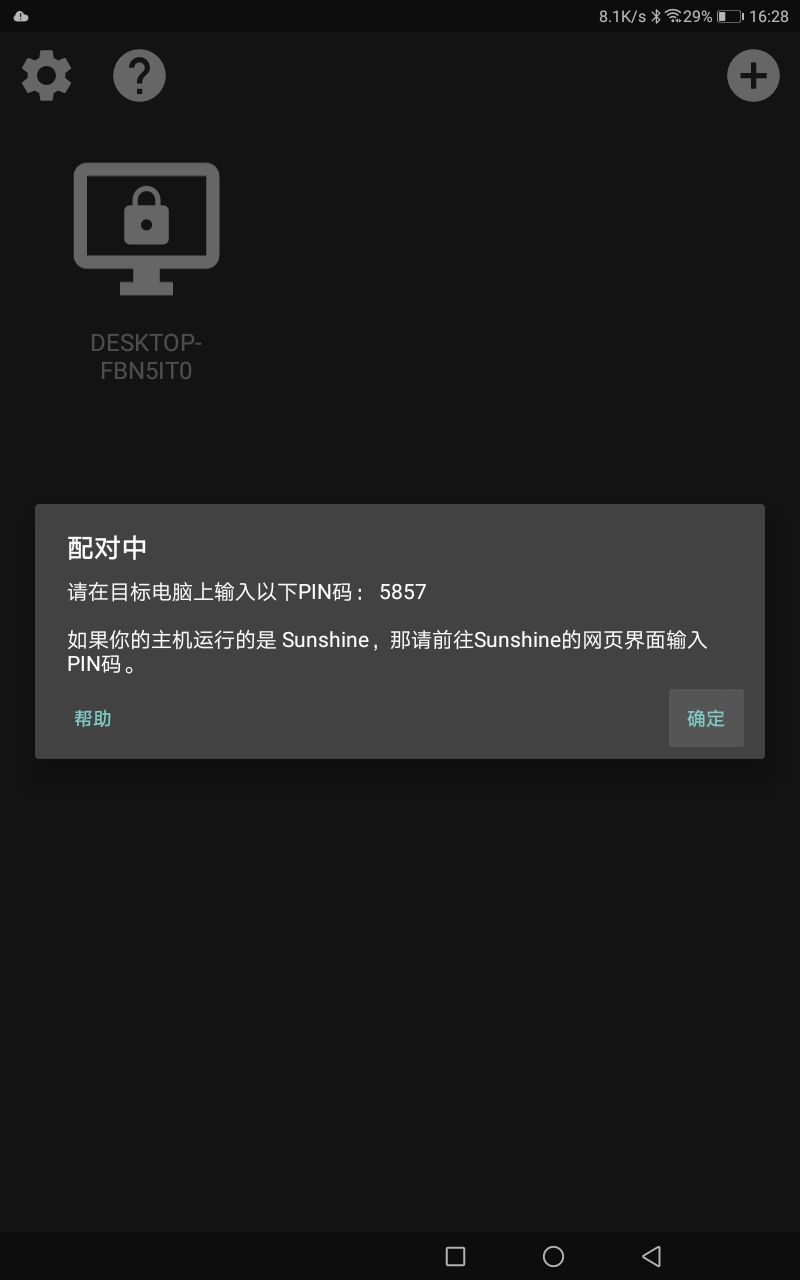800x1280 pixels.
Task: Open the help question mark icon
Action: pyautogui.click(x=139, y=76)
